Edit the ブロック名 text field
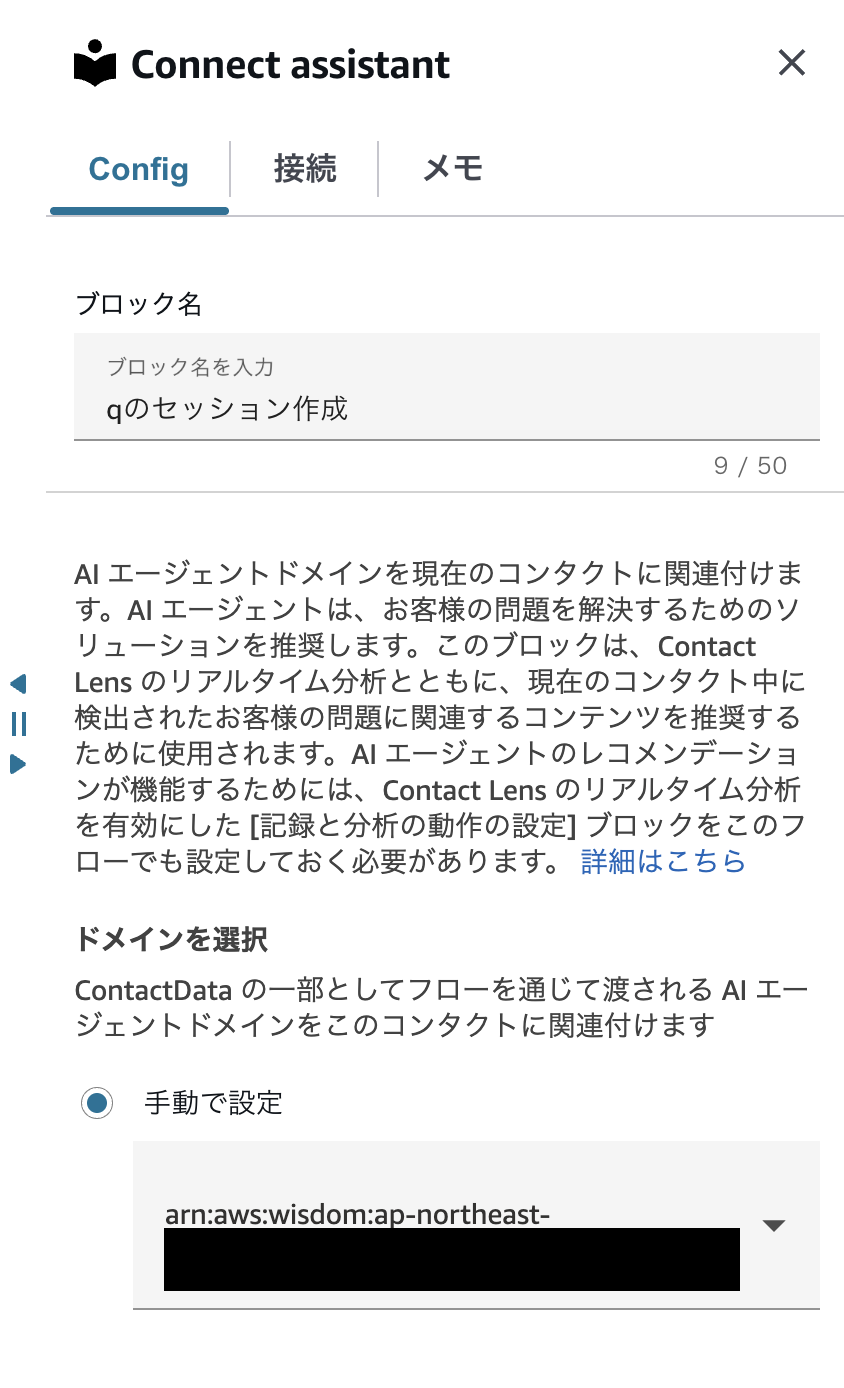This screenshot has width=844, height=1388. 446,408
